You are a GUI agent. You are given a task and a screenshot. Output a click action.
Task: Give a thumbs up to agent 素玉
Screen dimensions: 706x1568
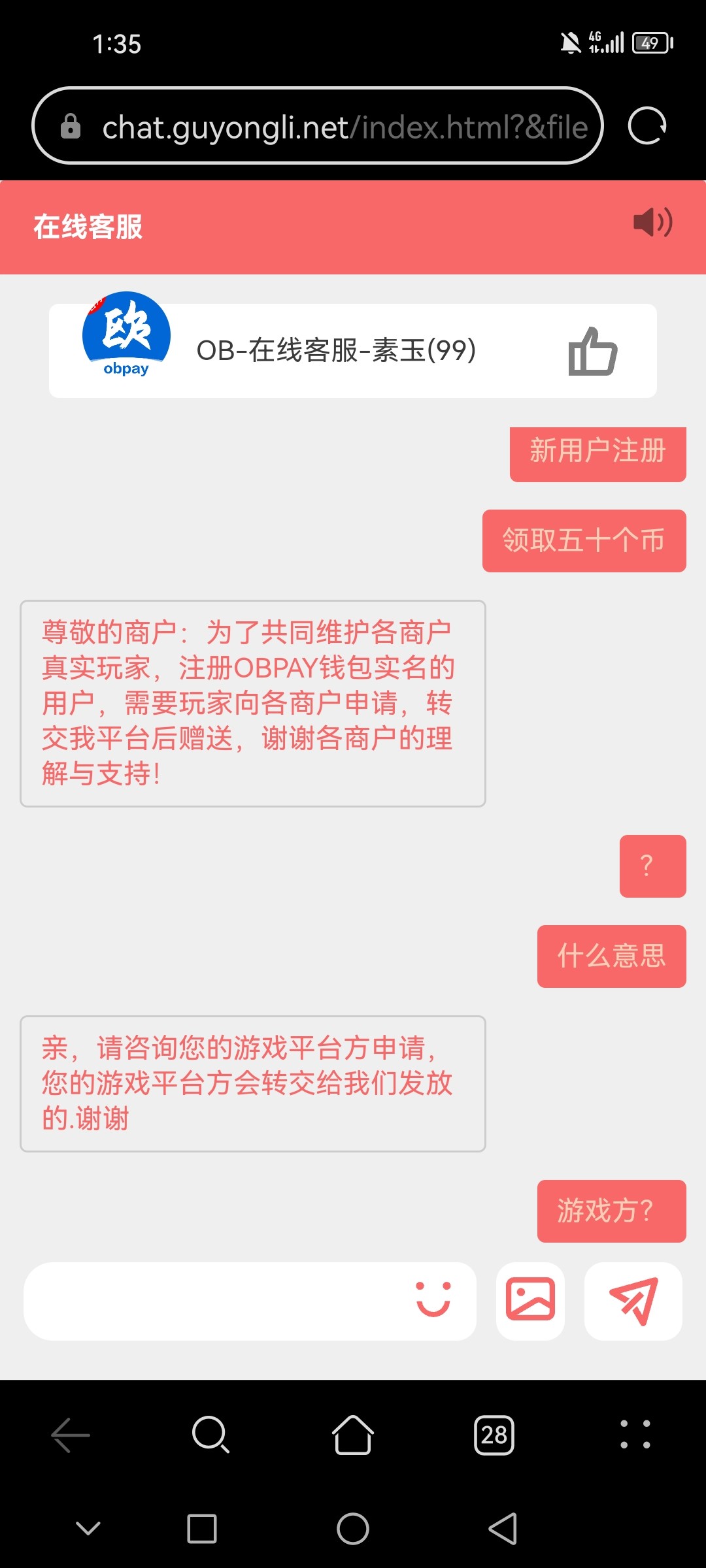592,351
